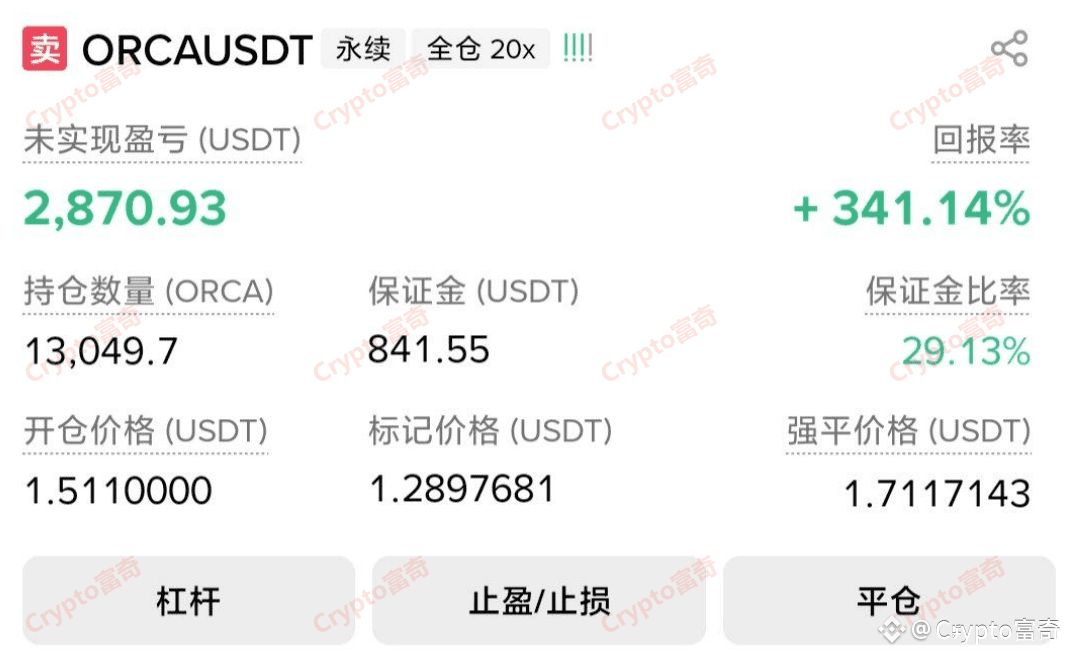This screenshot has height=655, width=1068.
Task: Show explanation for 回报率
Action: point(980,140)
